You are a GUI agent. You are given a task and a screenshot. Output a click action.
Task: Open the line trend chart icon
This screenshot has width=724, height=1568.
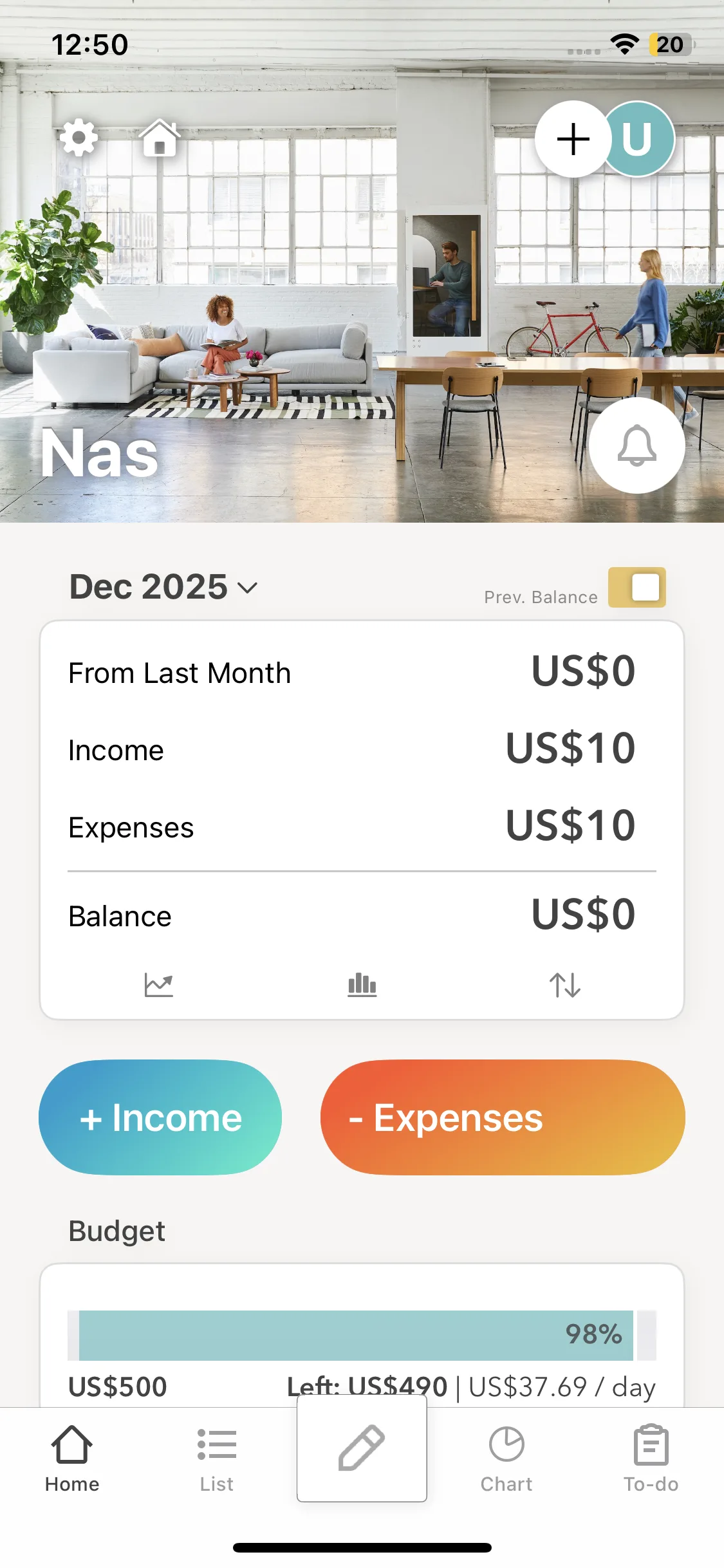[158, 985]
